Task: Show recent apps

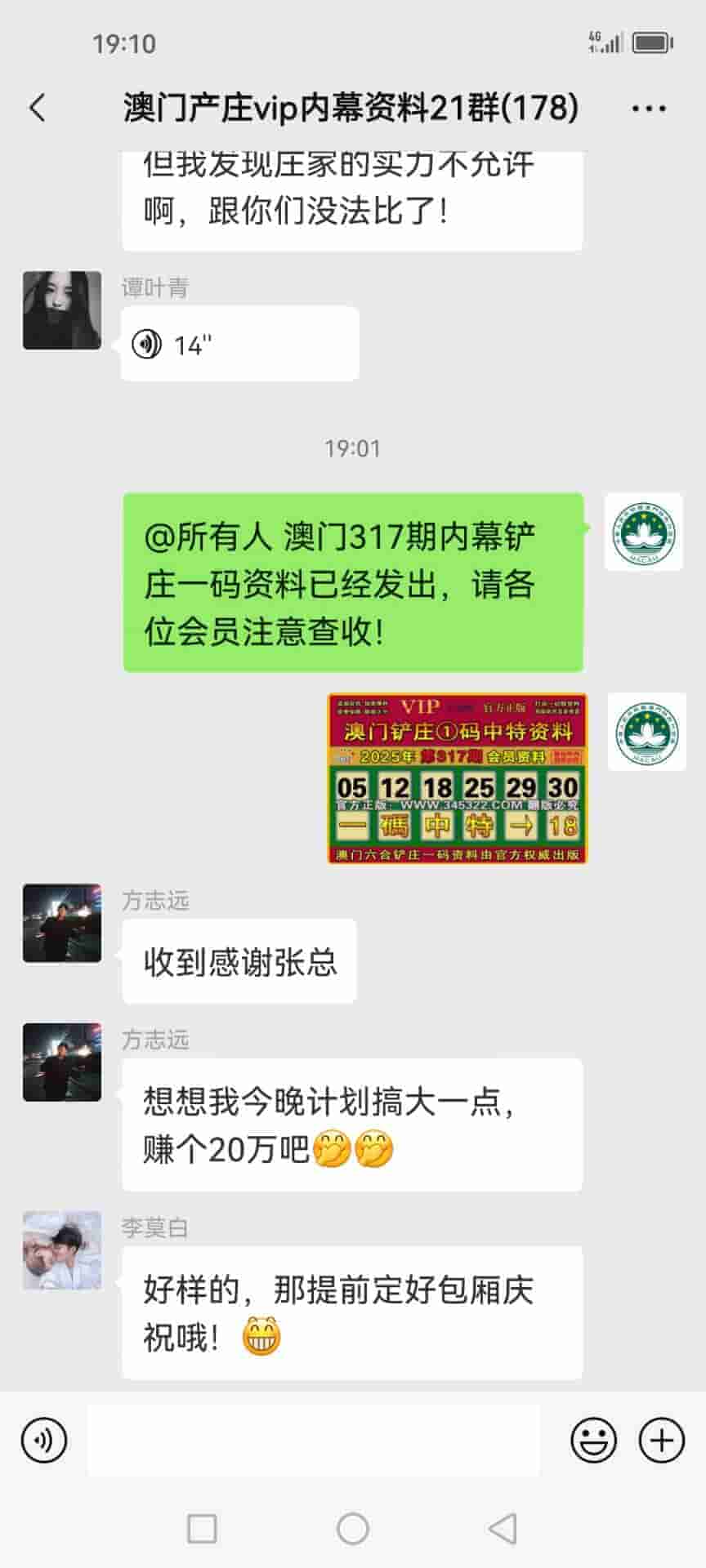Action: click(202, 1528)
